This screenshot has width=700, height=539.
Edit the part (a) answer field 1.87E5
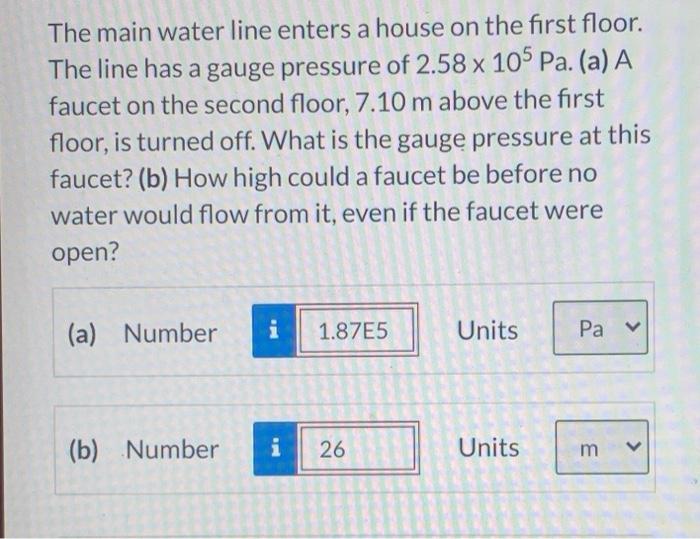[x=356, y=333]
